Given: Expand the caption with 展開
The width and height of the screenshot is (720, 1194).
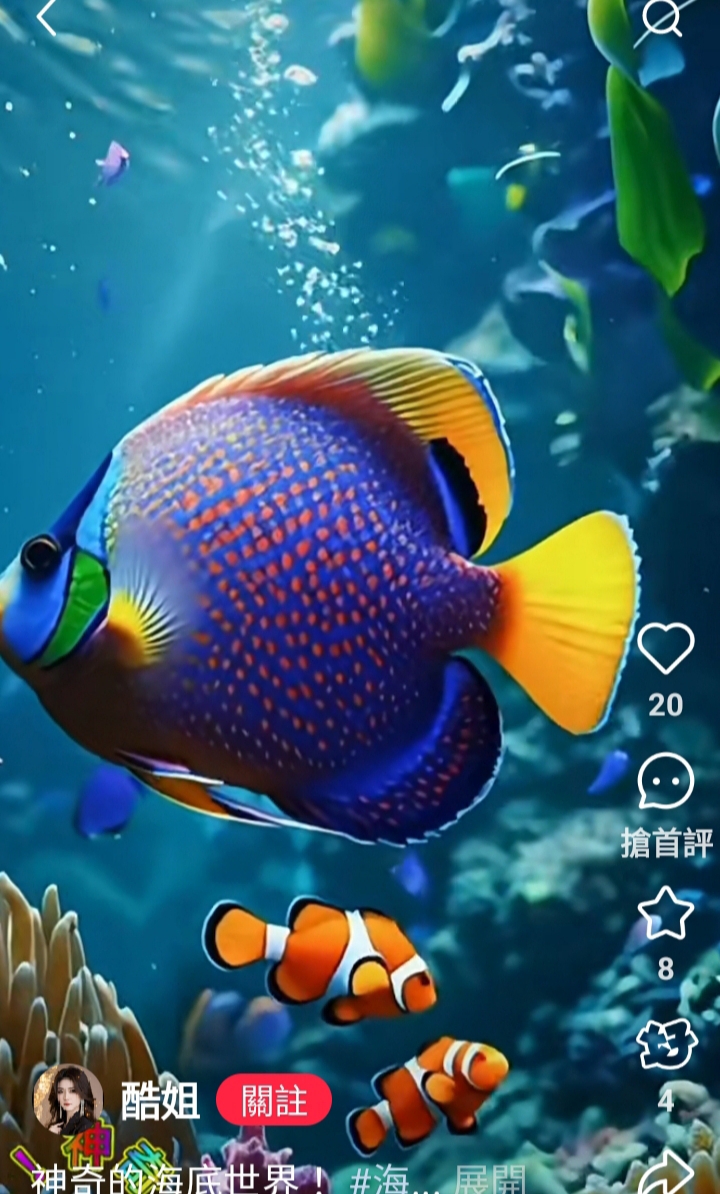Looking at the screenshot, I should (489, 1181).
